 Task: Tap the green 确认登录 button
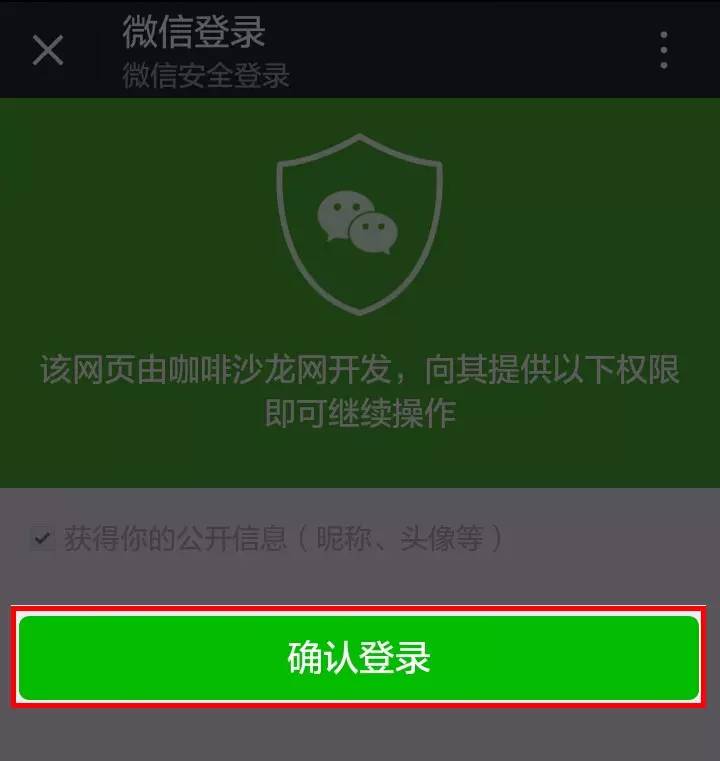(x=359, y=658)
